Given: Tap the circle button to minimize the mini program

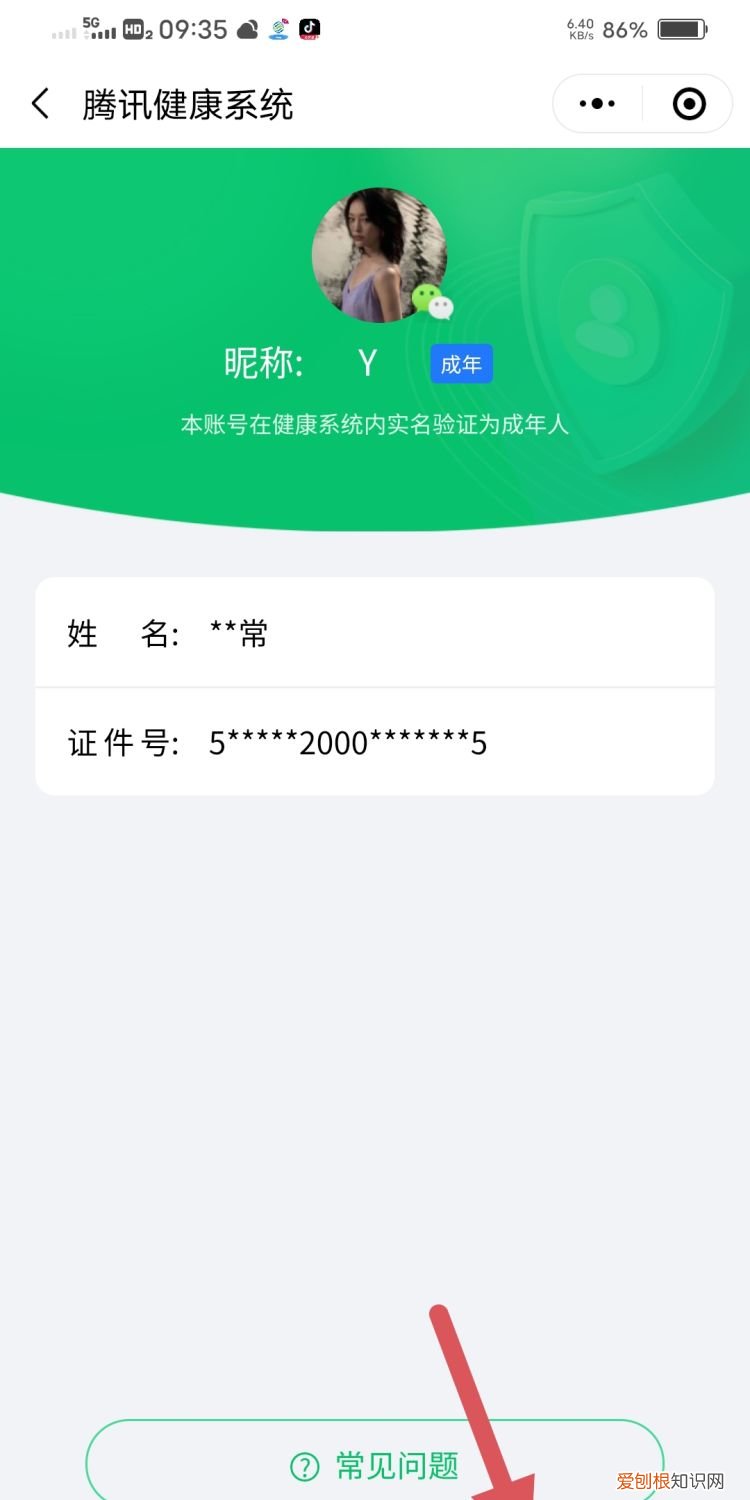Looking at the screenshot, I should 688,103.
